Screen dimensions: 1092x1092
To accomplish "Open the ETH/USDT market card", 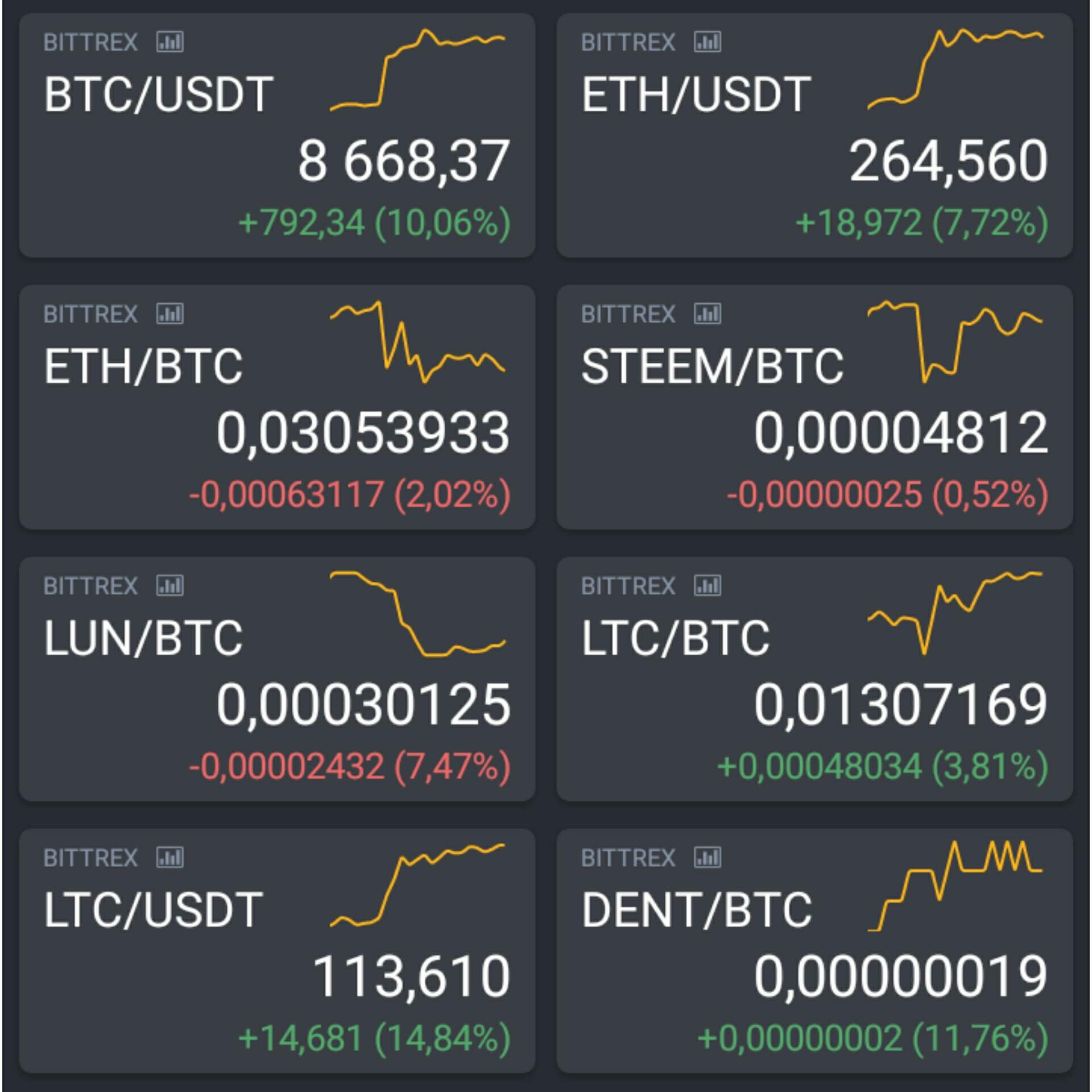I will (814, 135).
